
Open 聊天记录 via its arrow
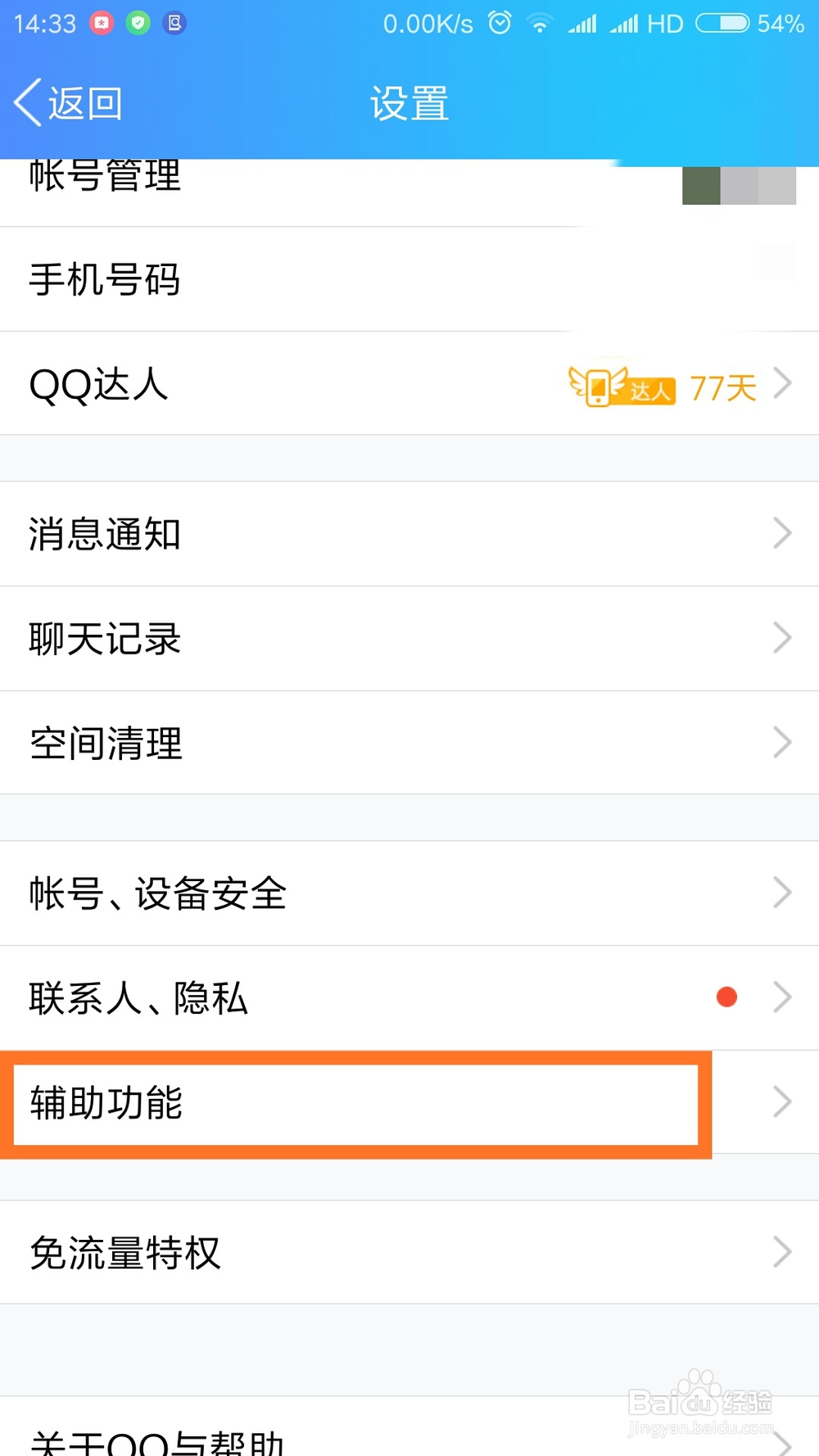[x=781, y=638]
